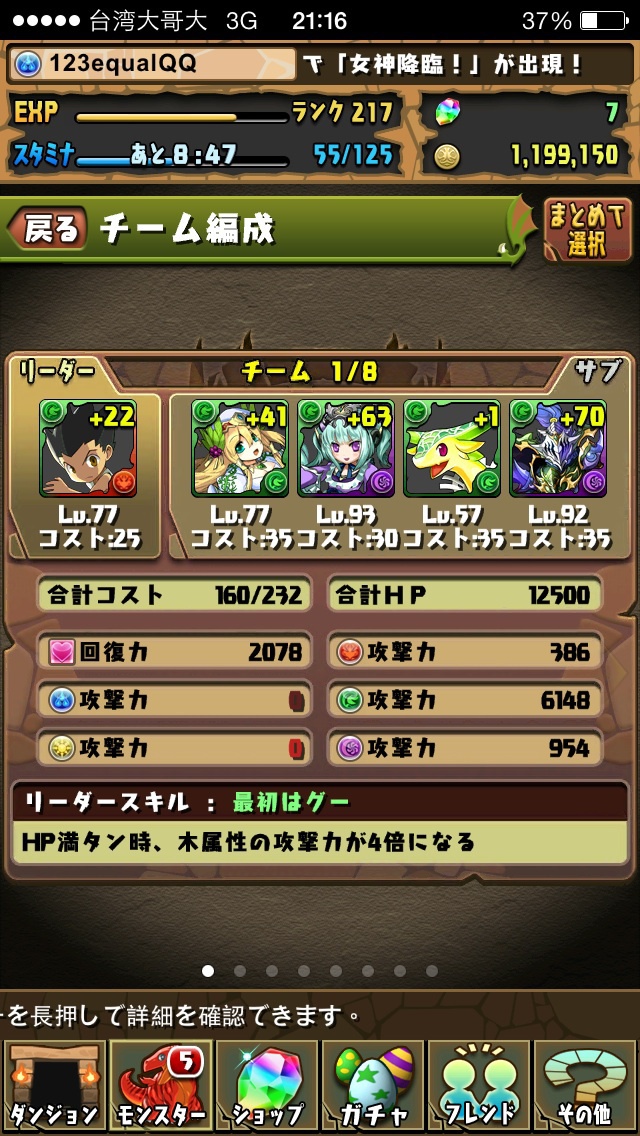Image resolution: width=640 pixels, height=1136 pixels.
Task: Switch to the フレンド tab
Action: point(478,1085)
